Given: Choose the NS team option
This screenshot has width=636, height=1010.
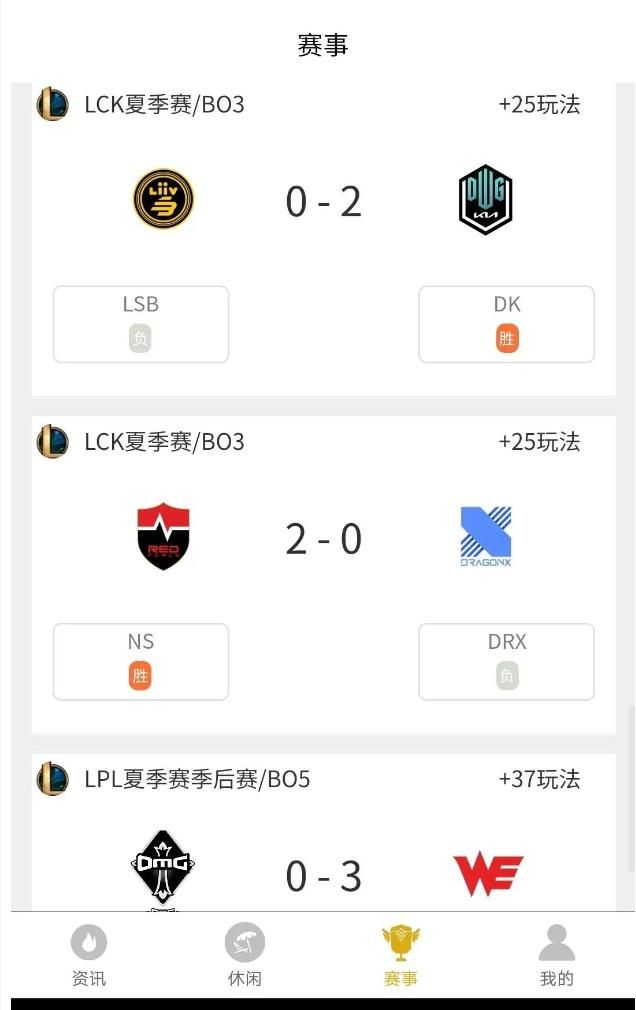Looking at the screenshot, I should (141, 661).
